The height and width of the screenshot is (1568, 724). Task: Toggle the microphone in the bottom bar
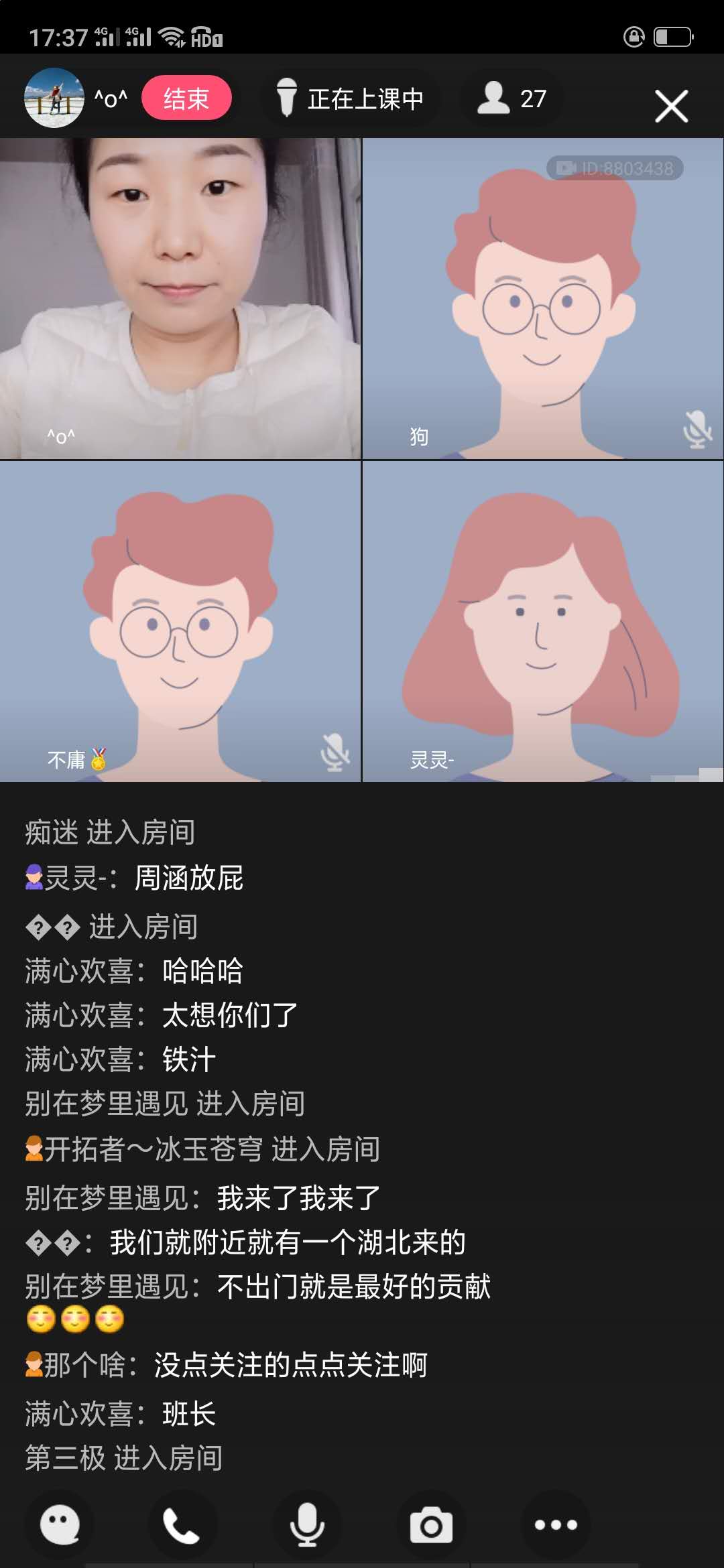click(x=307, y=1524)
